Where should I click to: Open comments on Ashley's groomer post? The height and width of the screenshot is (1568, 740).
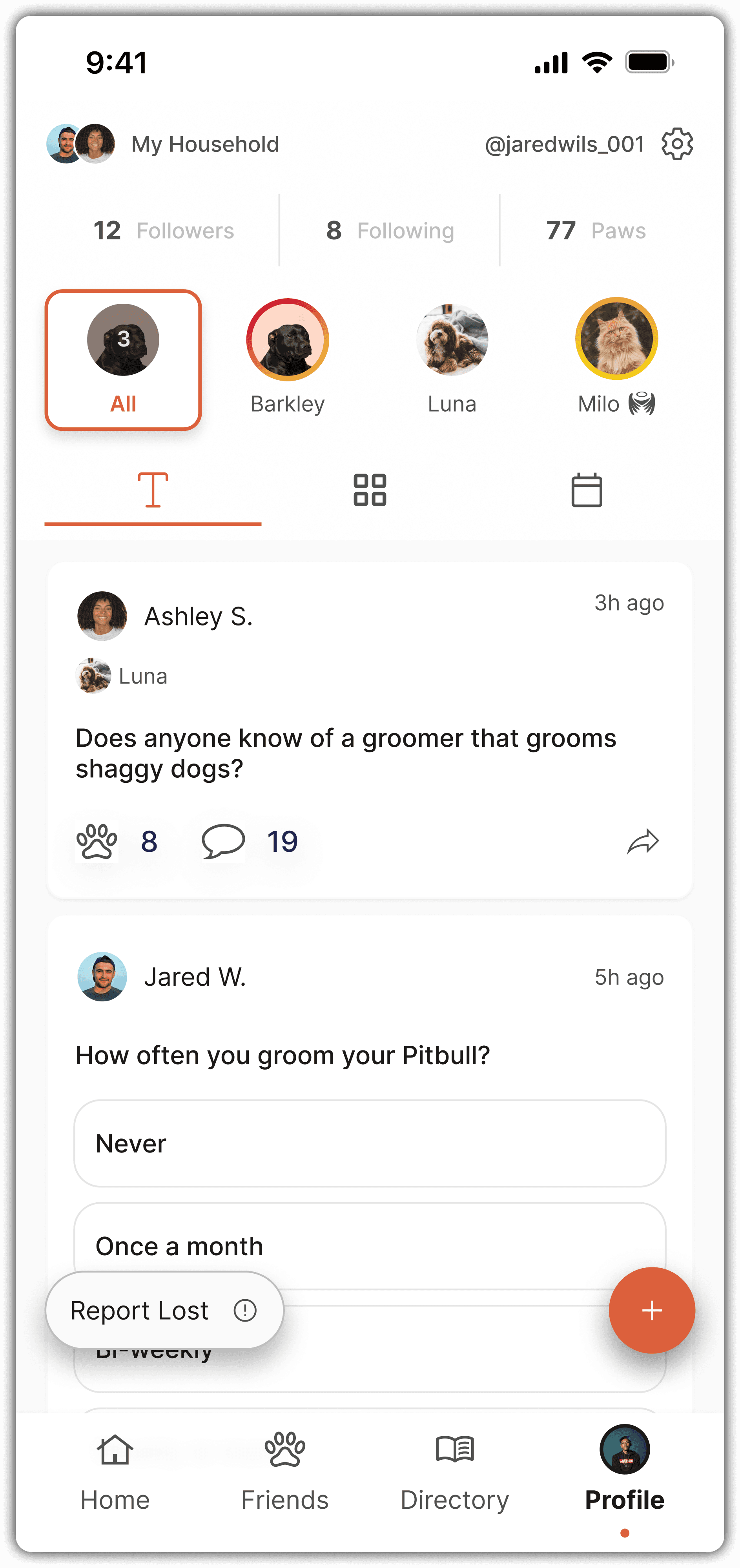223,842
